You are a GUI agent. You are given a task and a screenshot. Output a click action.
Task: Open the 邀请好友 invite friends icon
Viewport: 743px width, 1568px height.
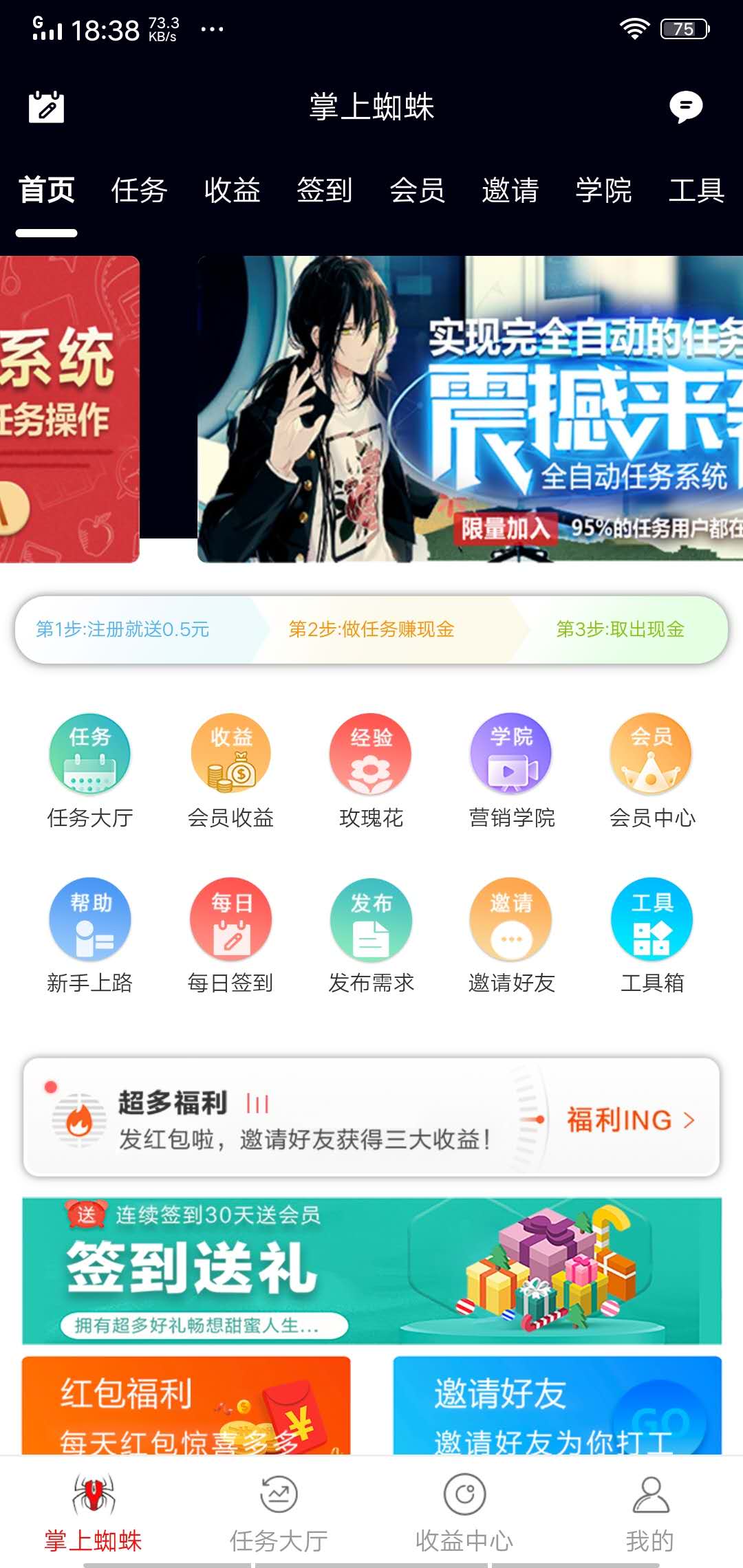[511, 919]
